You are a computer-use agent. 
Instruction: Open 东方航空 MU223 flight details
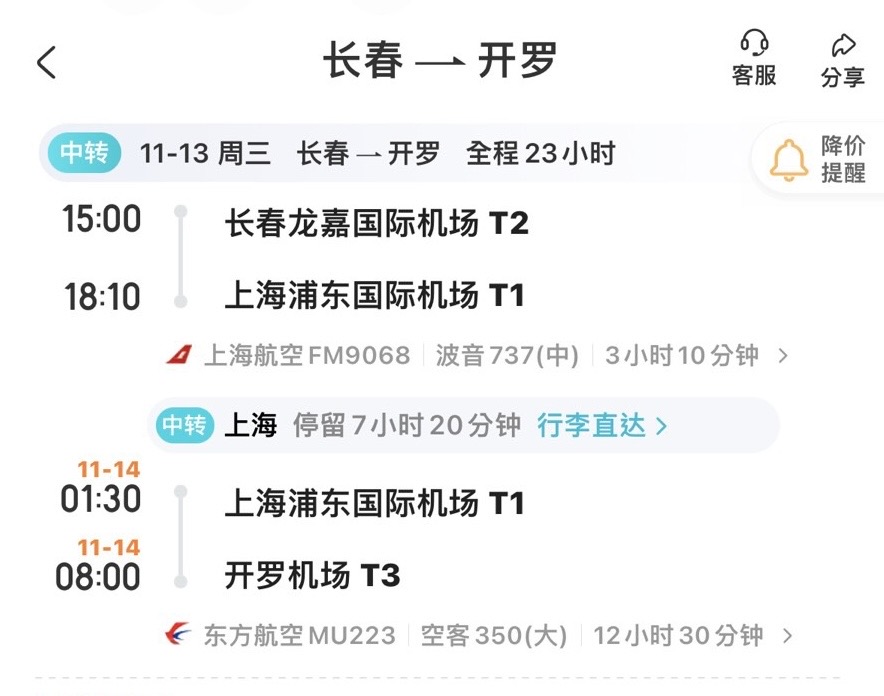pyautogui.click(x=478, y=635)
